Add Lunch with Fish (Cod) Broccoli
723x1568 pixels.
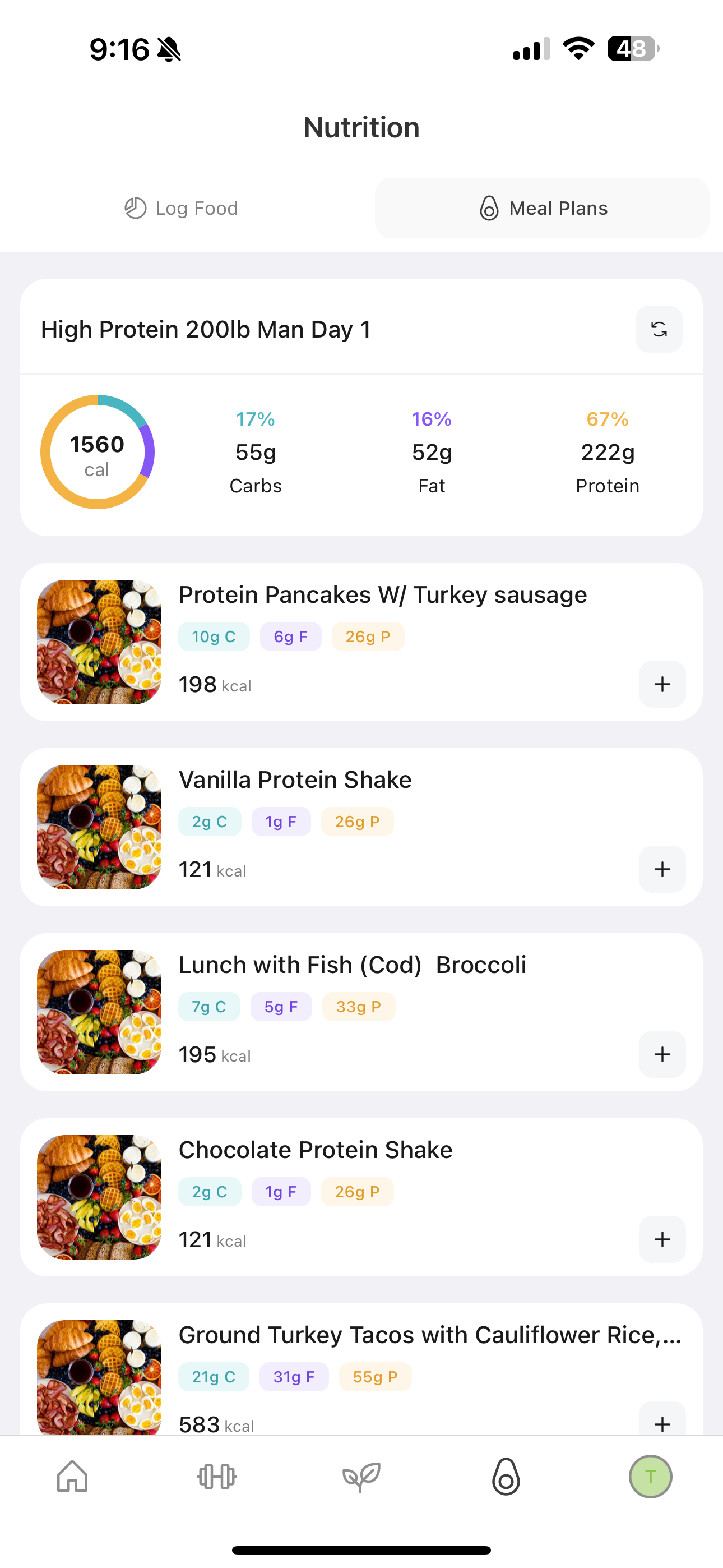662,1054
